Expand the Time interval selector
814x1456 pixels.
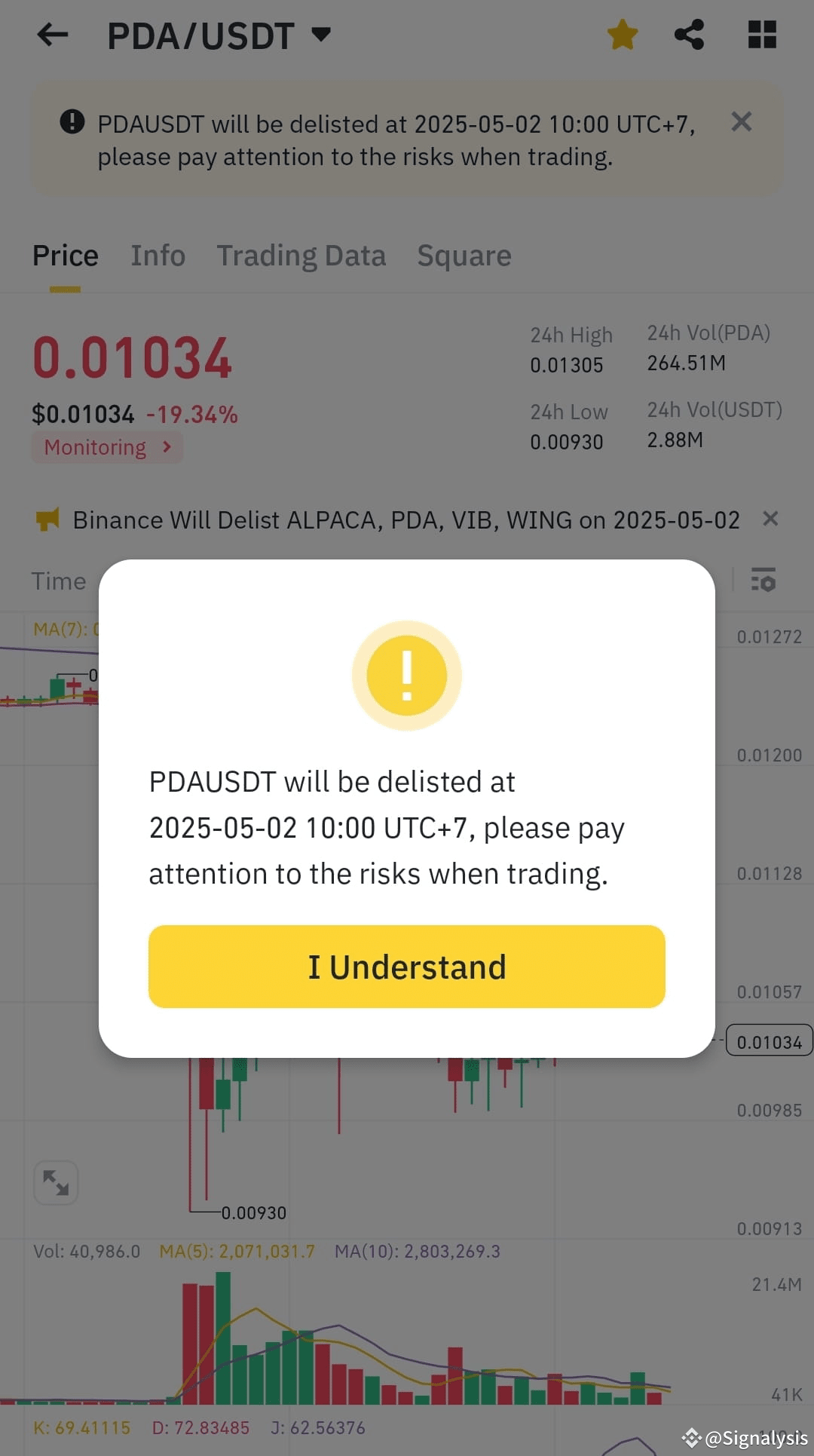tap(58, 581)
